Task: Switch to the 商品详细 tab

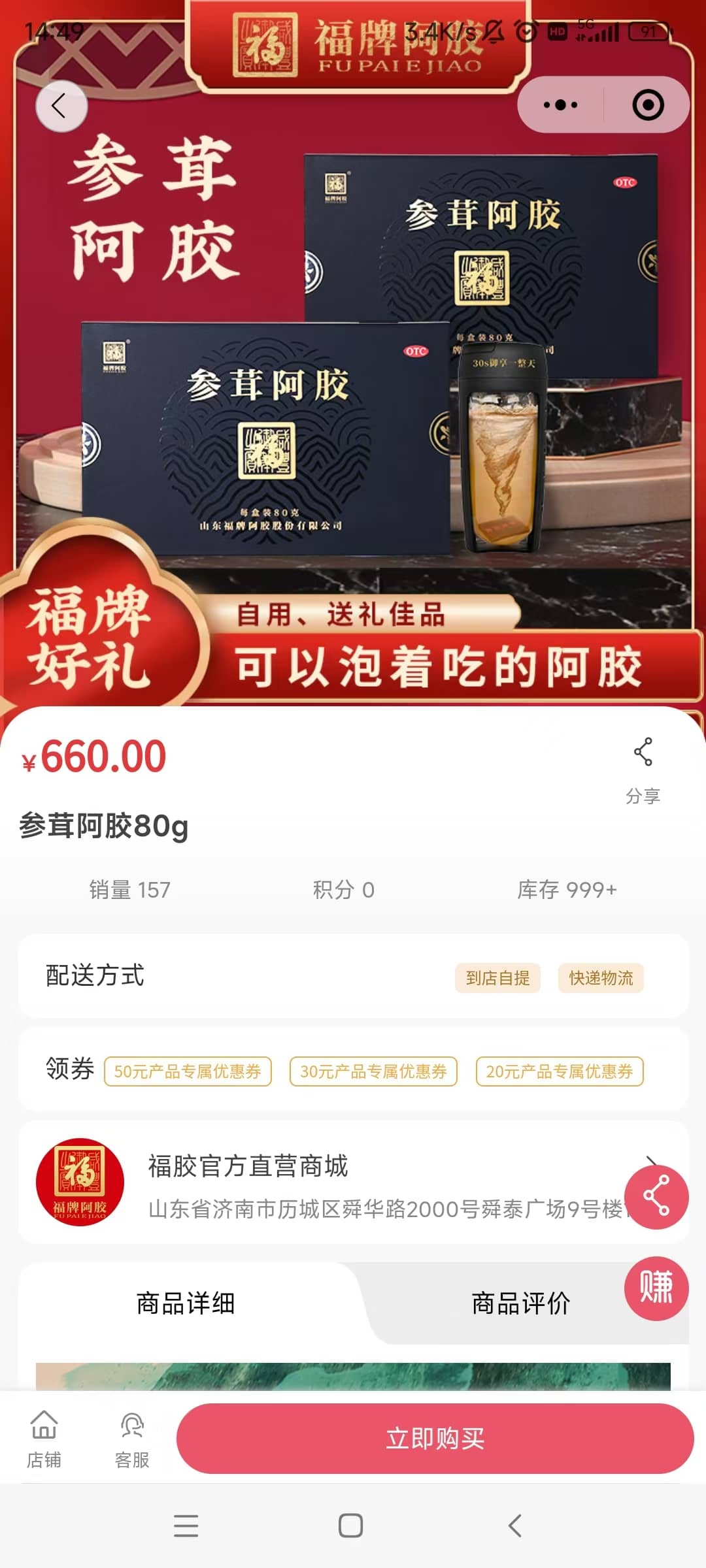Action: (186, 1303)
